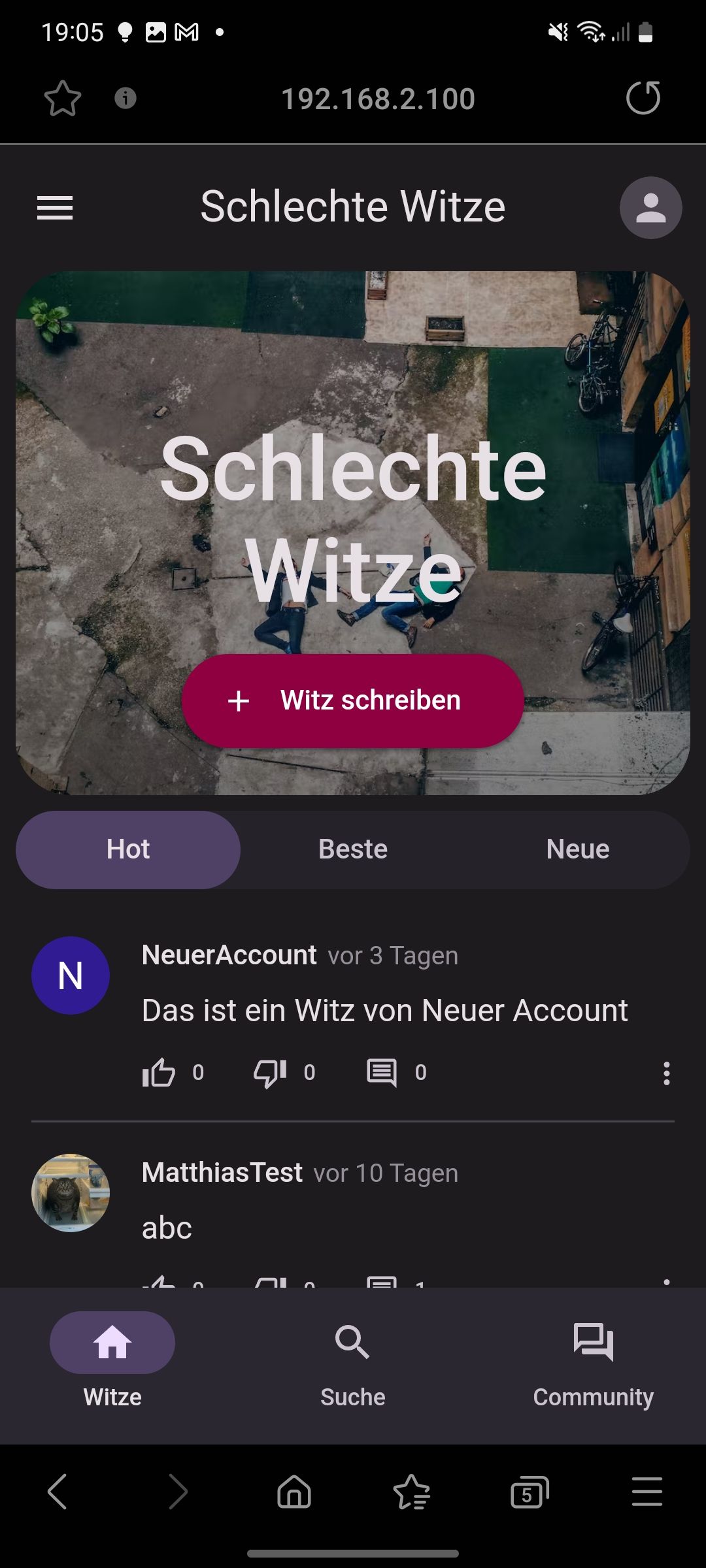The height and width of the screenshot is (1568, 706).
Task: Open the browser tab switcher
Action: point(529,1493)
